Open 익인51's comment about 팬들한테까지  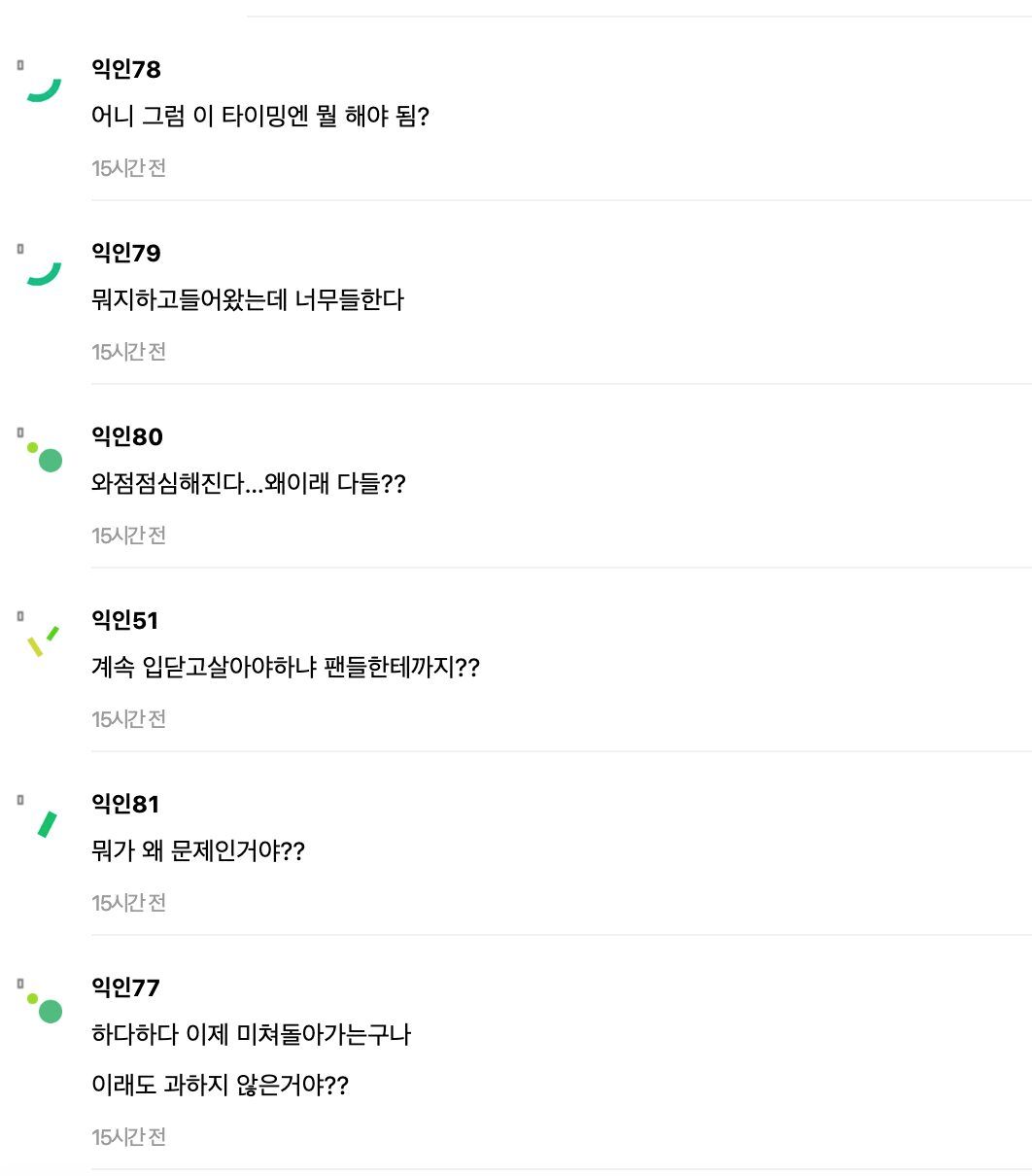[x=285, y=668]
